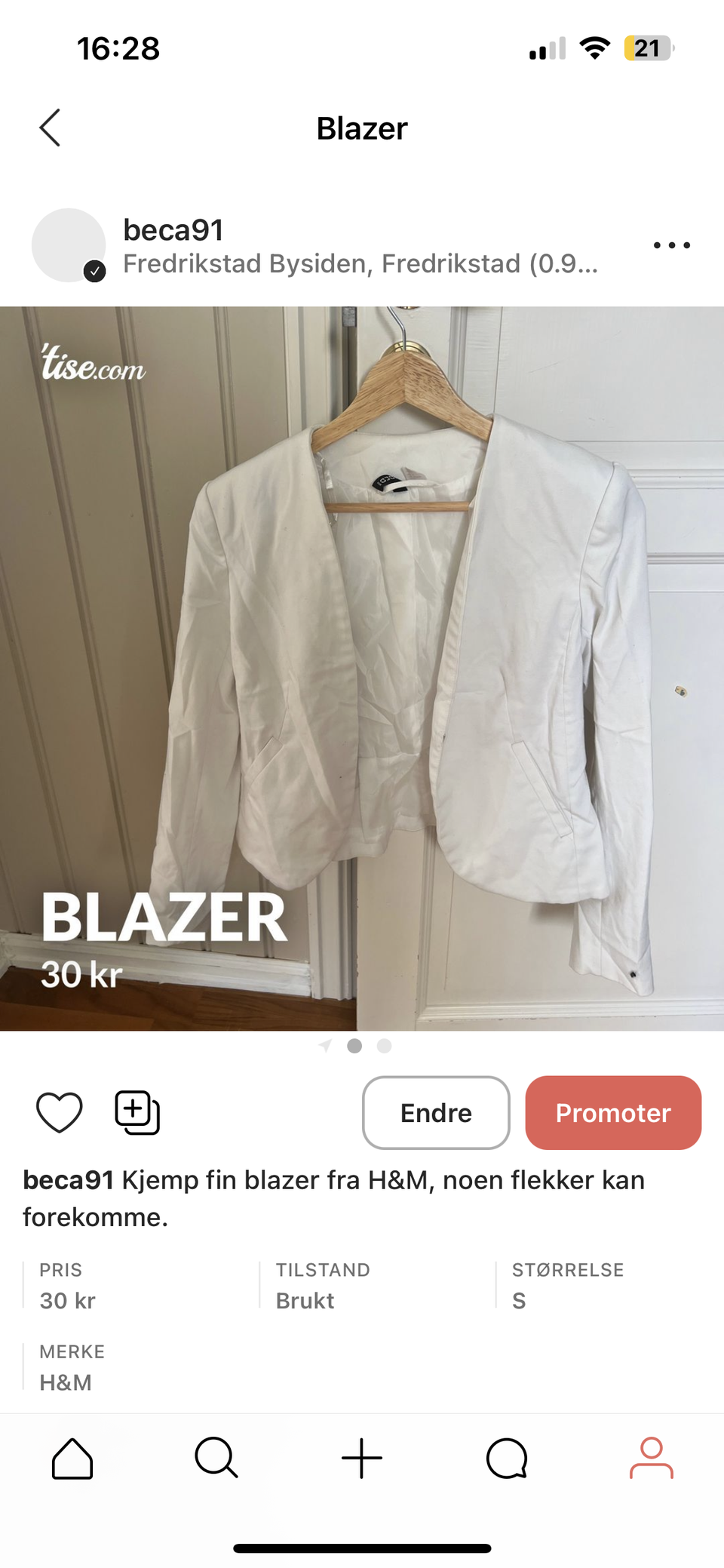724x1568 pixels.
Task: Open the three-dot overflow menu
Action: [671, 244]
